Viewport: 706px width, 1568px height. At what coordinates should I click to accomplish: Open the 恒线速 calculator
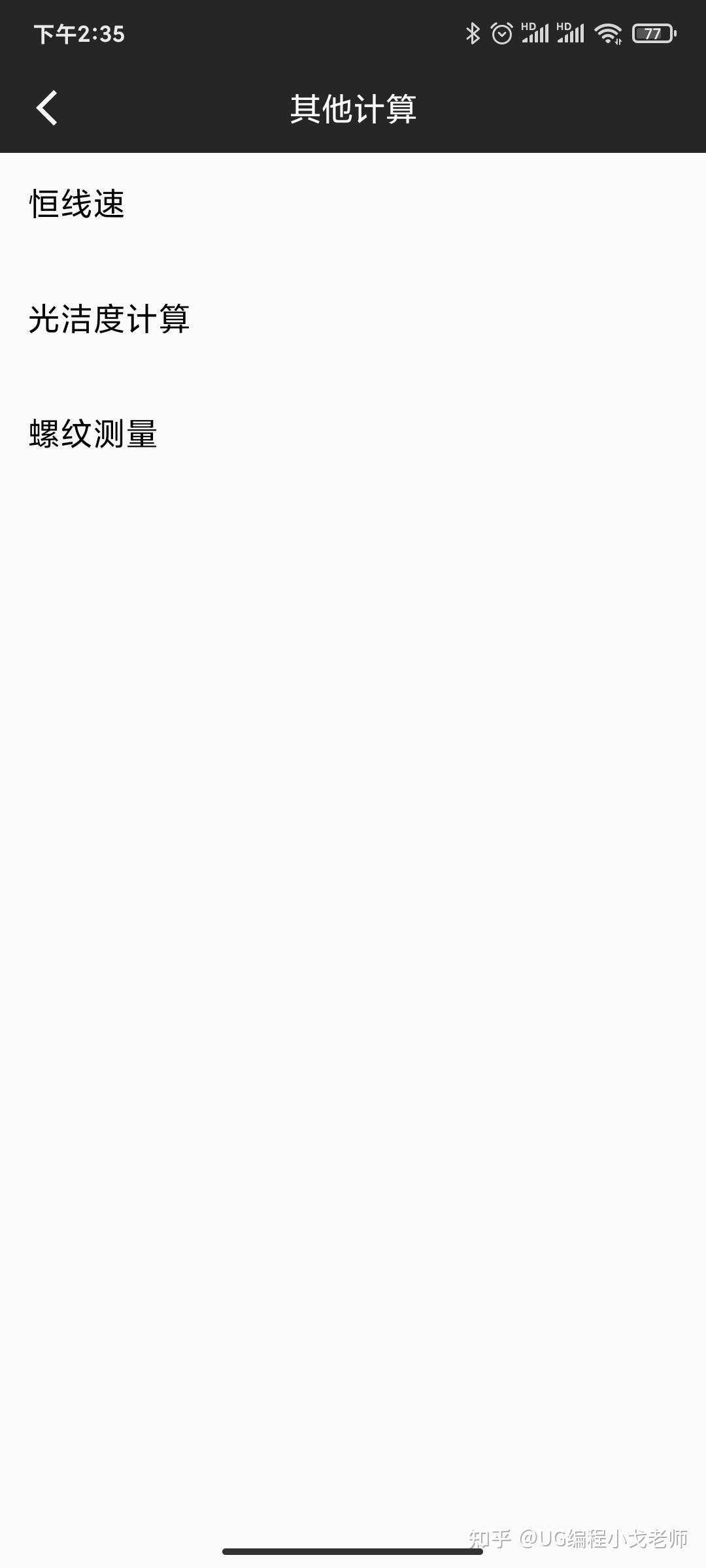click(x=76, y=203)
